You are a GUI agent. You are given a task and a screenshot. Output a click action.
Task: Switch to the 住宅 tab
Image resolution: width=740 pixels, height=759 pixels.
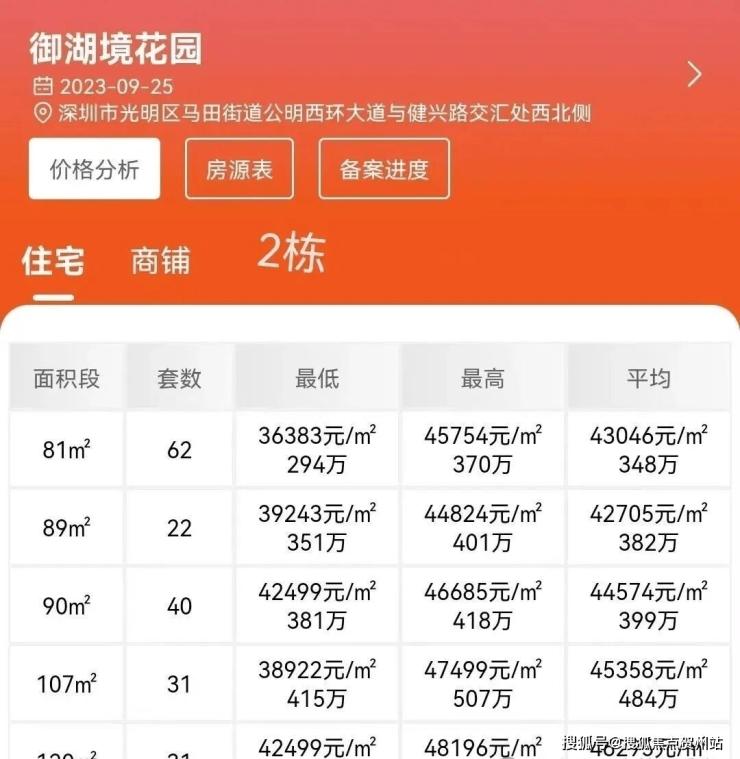coord(53,261)
